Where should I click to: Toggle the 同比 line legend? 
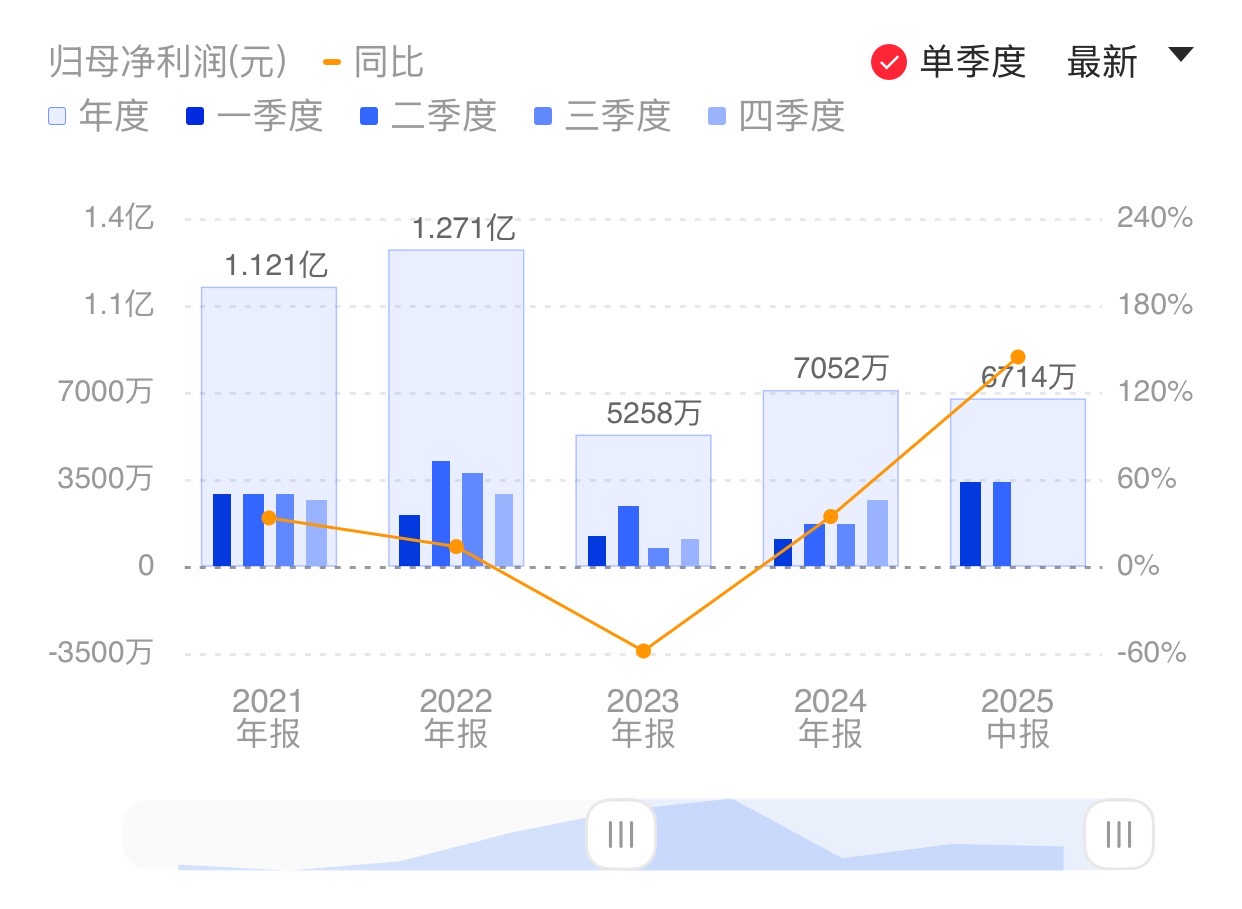coord(374,62)
